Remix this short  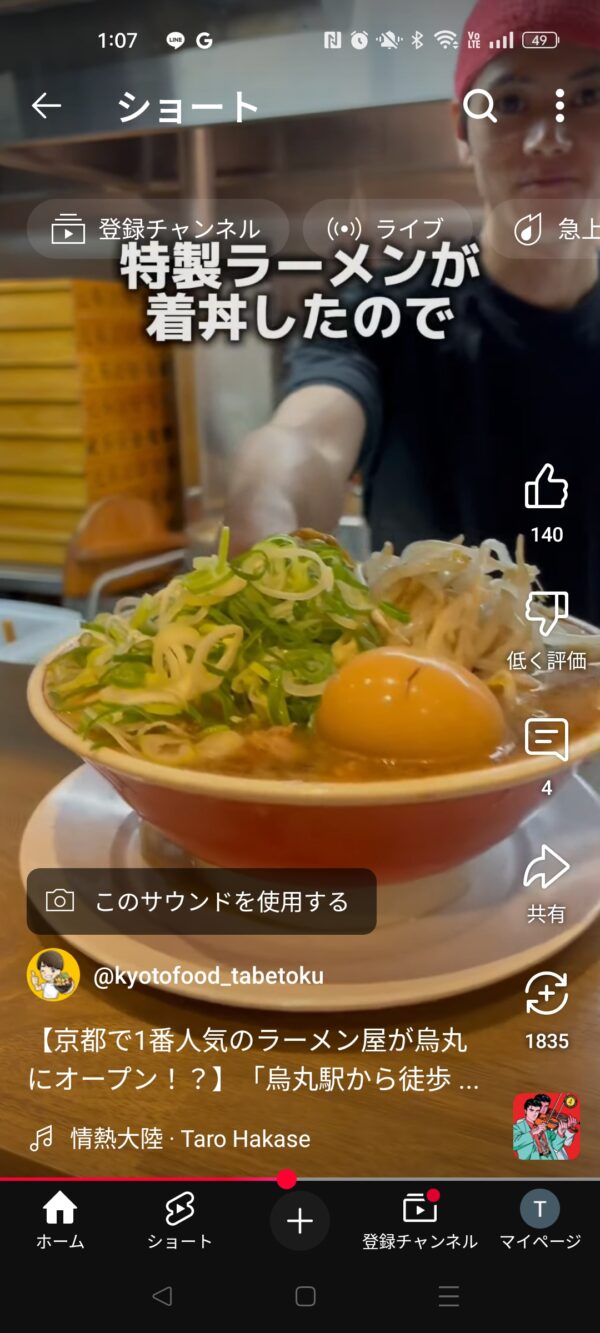546,995
